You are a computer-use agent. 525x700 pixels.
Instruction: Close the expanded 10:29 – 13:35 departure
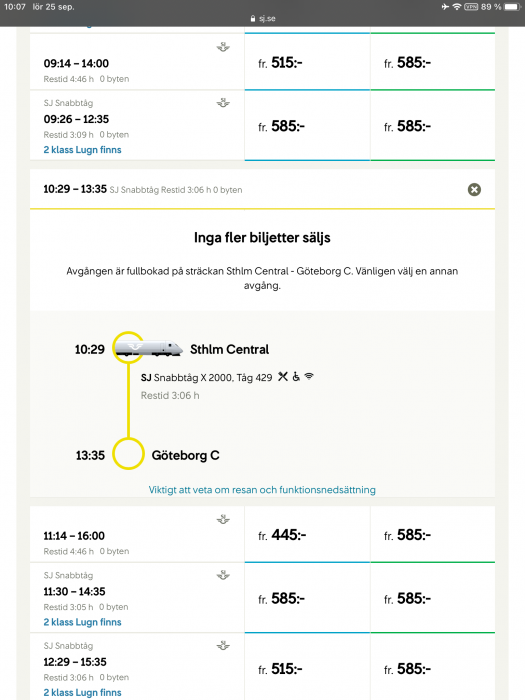click(474, 190)
